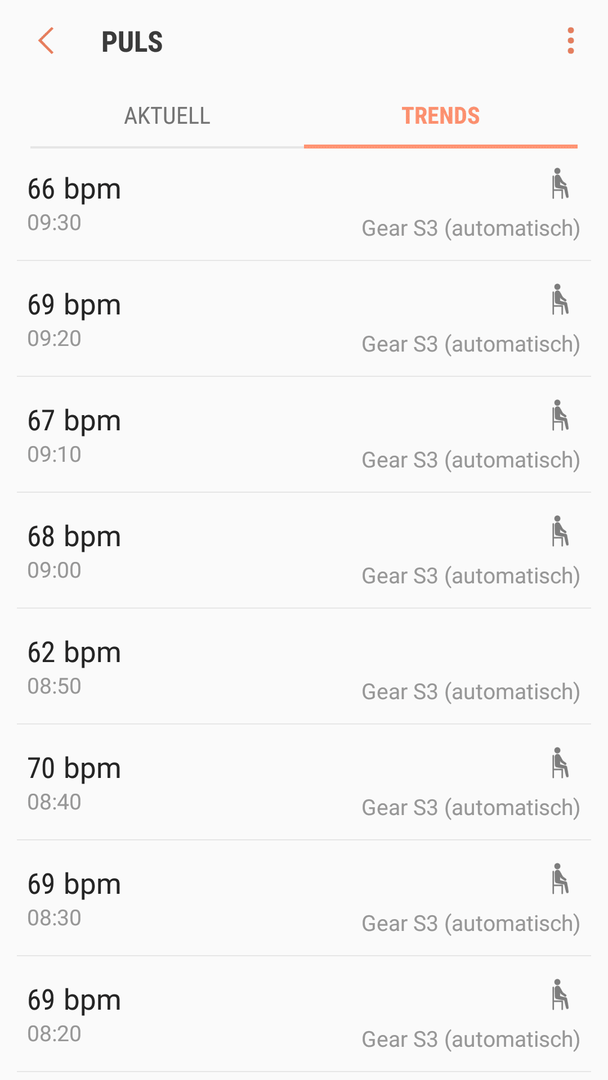The width and height of the screenshot is (608, 1080).
Task: Open the three-dot overflow menu
Action: tap(570, 41)
